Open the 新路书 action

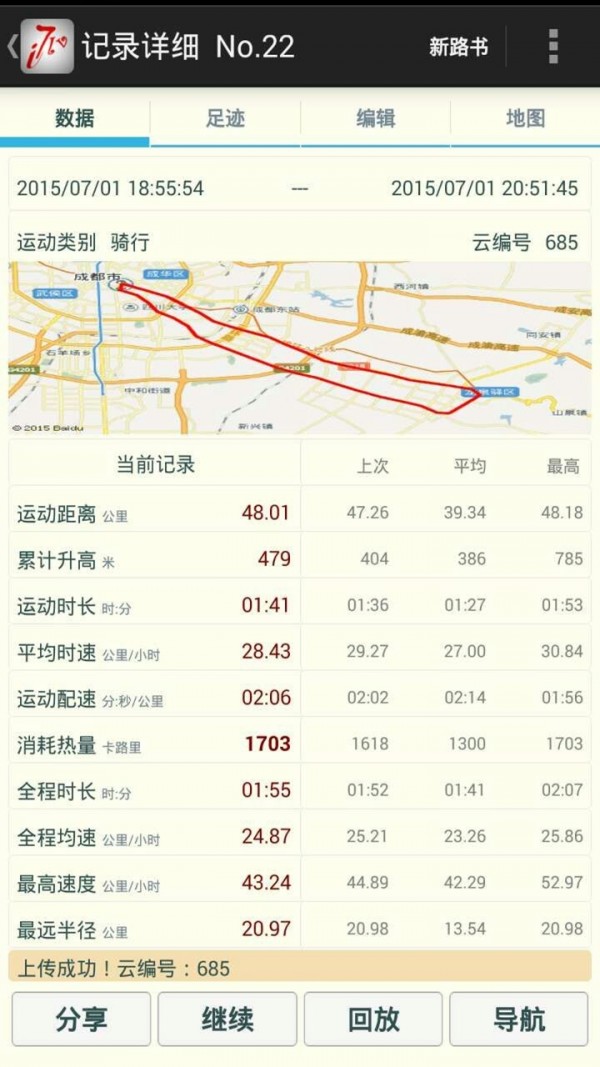[x=458, y=47]
